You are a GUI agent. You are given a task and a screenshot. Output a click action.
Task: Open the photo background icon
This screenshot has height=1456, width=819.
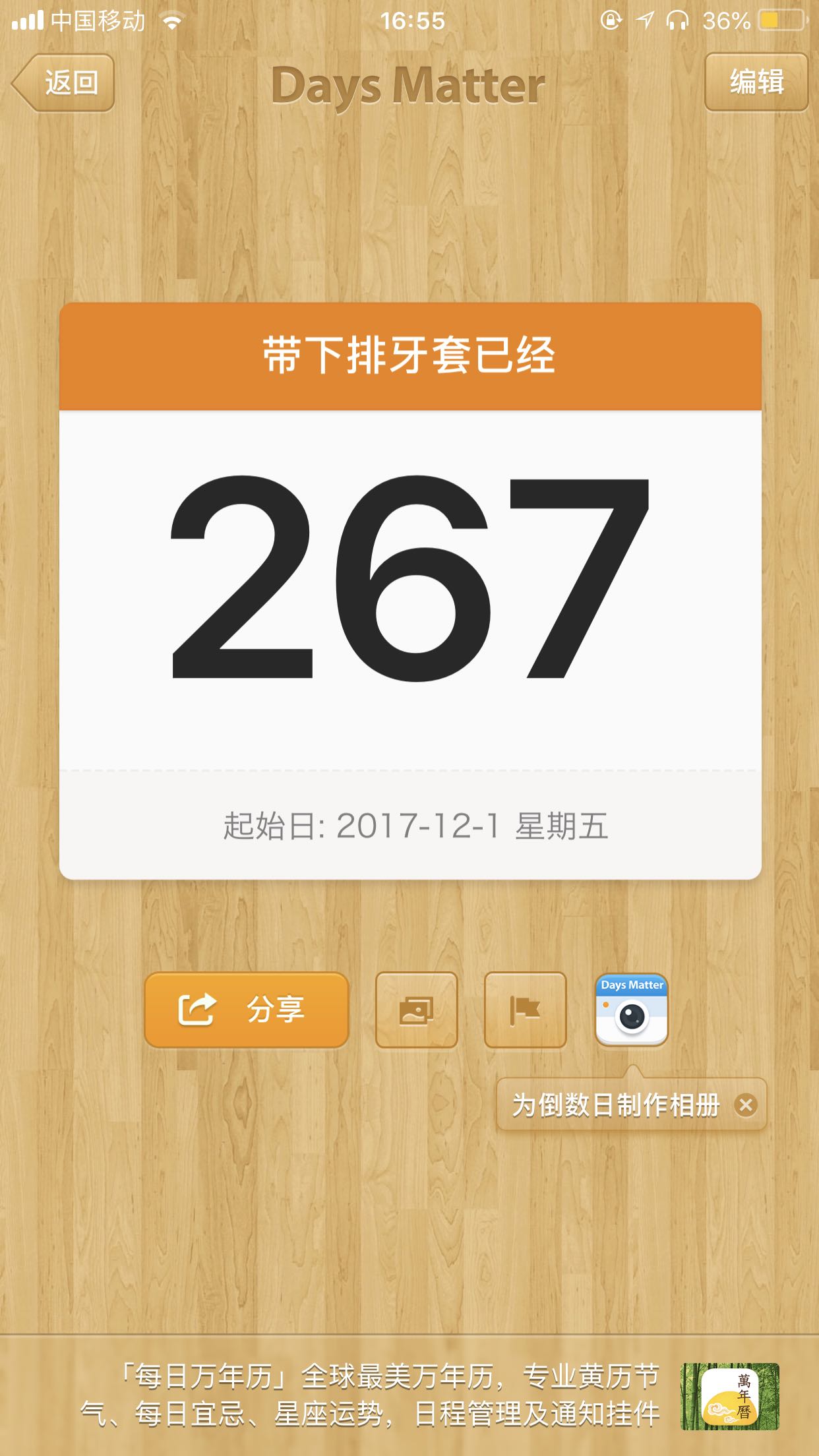coord(416,1010)
